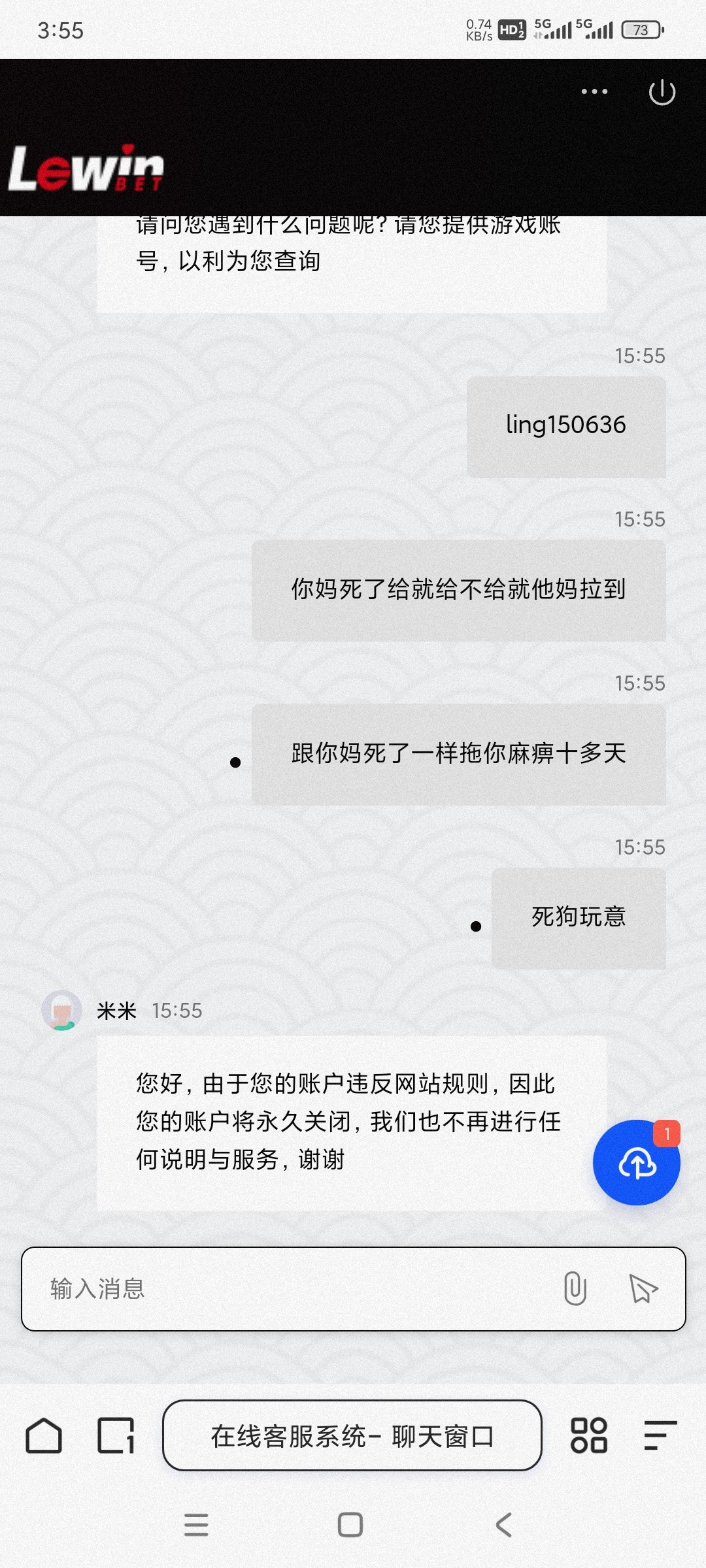Tap the blue cloud upload floating button

(x=636, y=1163)
